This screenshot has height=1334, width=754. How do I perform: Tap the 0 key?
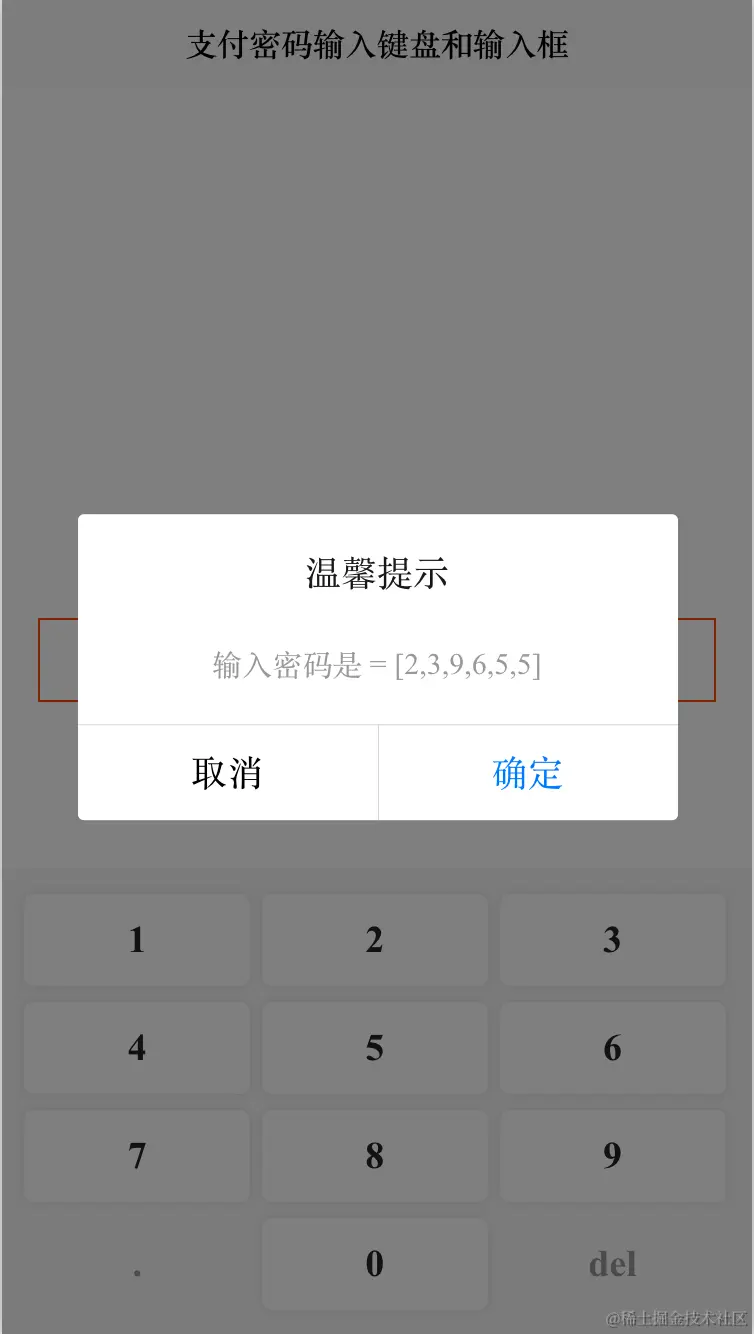pos(375,1264)
